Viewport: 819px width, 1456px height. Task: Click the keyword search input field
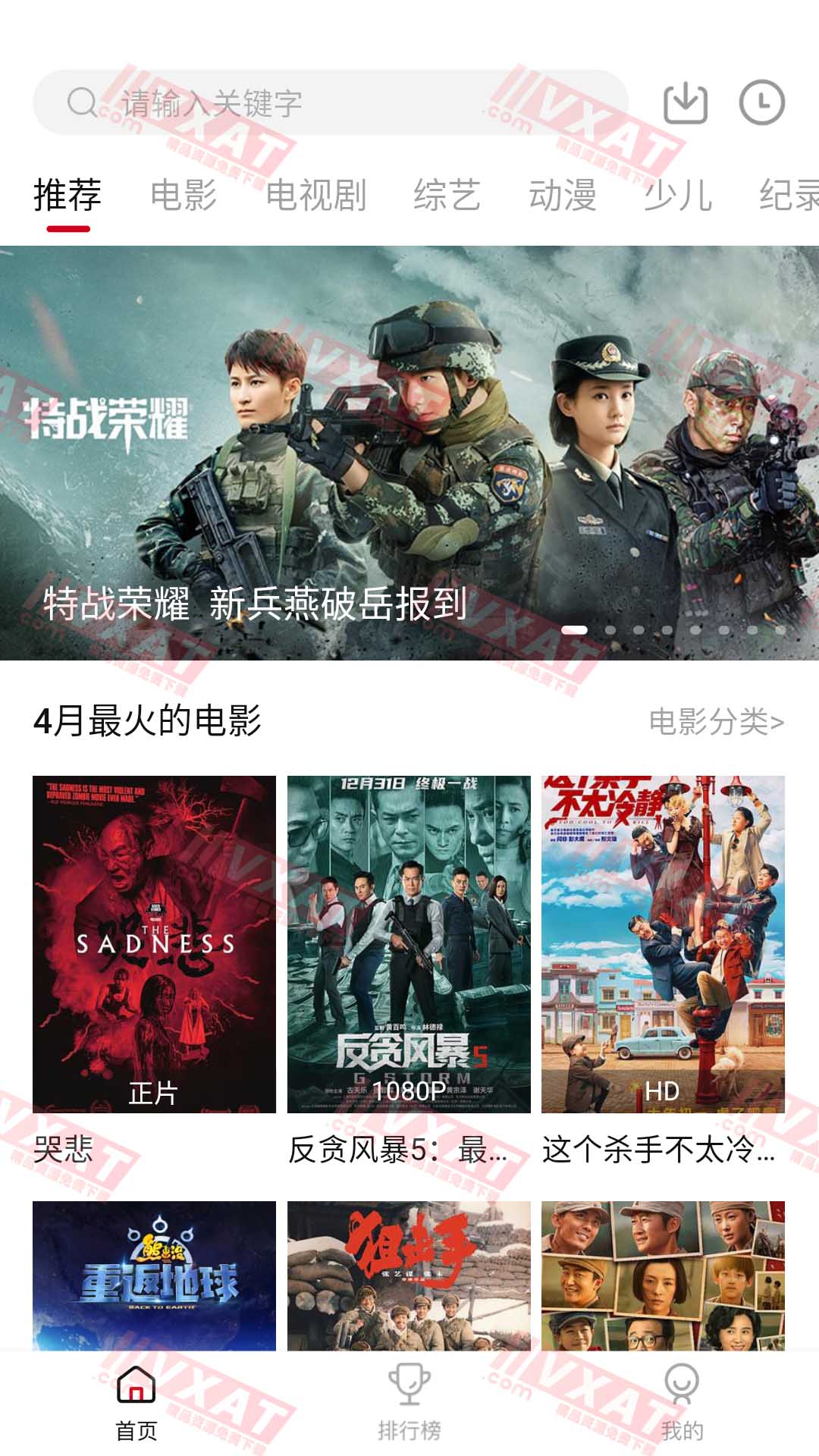point(341,104)
